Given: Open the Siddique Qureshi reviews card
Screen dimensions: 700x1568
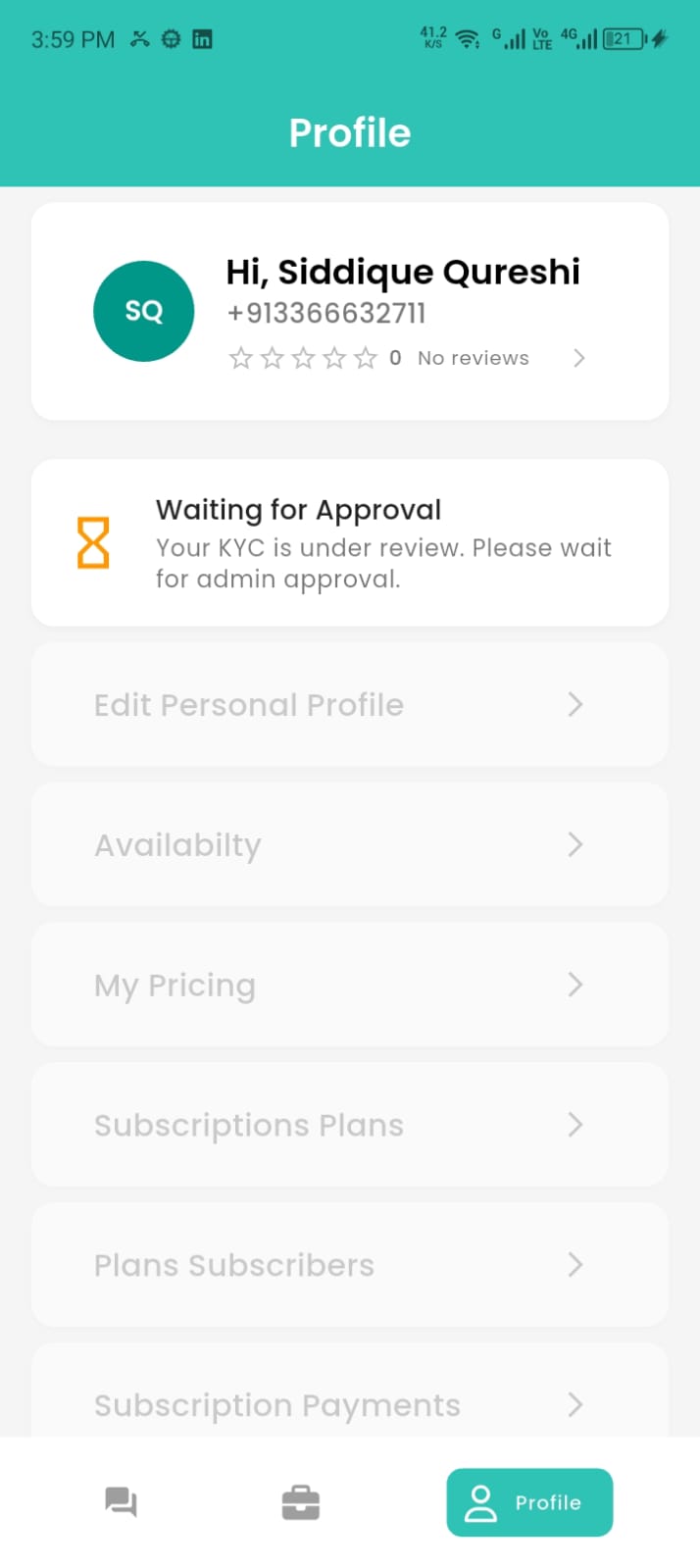Looking at the screenshot, I should [350, 312].
